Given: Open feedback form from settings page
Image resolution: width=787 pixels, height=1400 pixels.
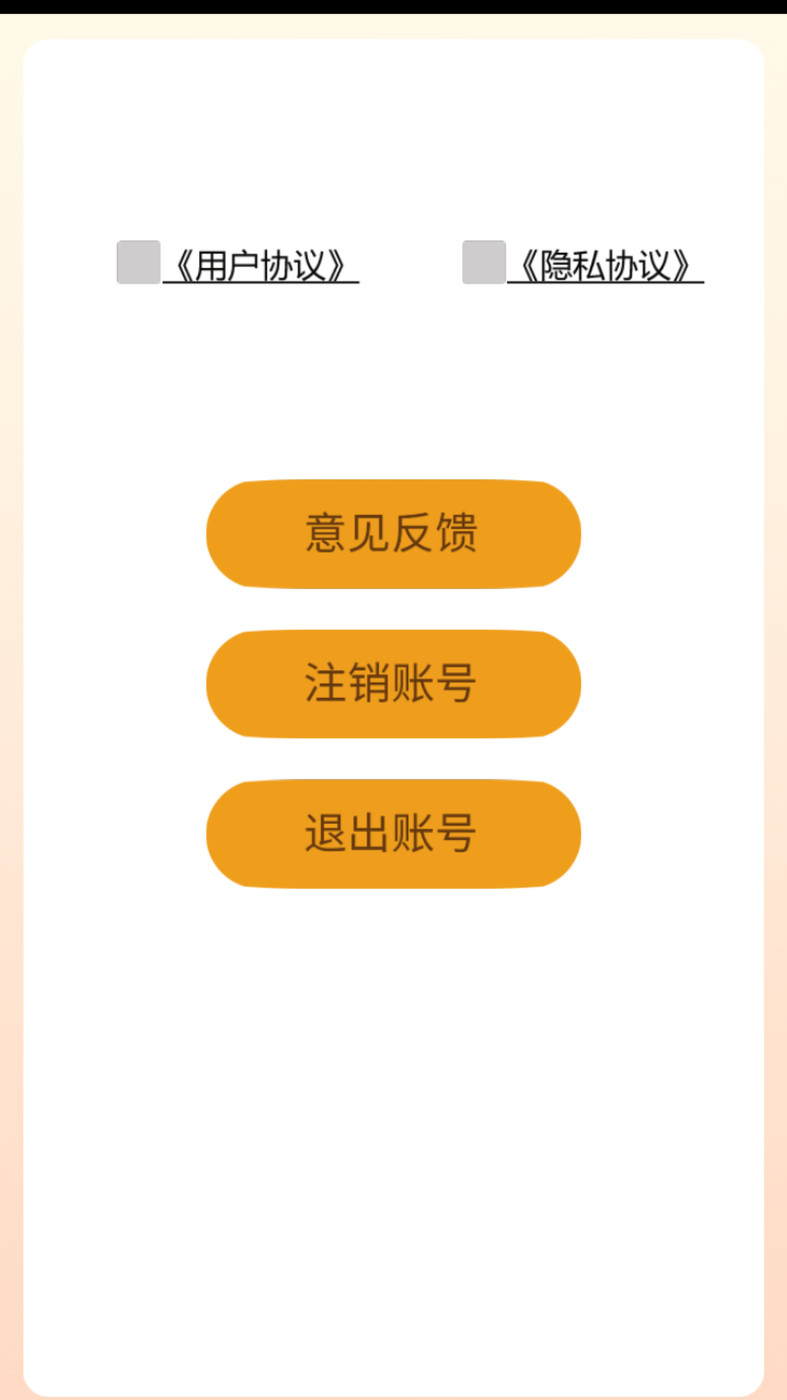Looking at the screenshot, I should [x=393, y=534].
